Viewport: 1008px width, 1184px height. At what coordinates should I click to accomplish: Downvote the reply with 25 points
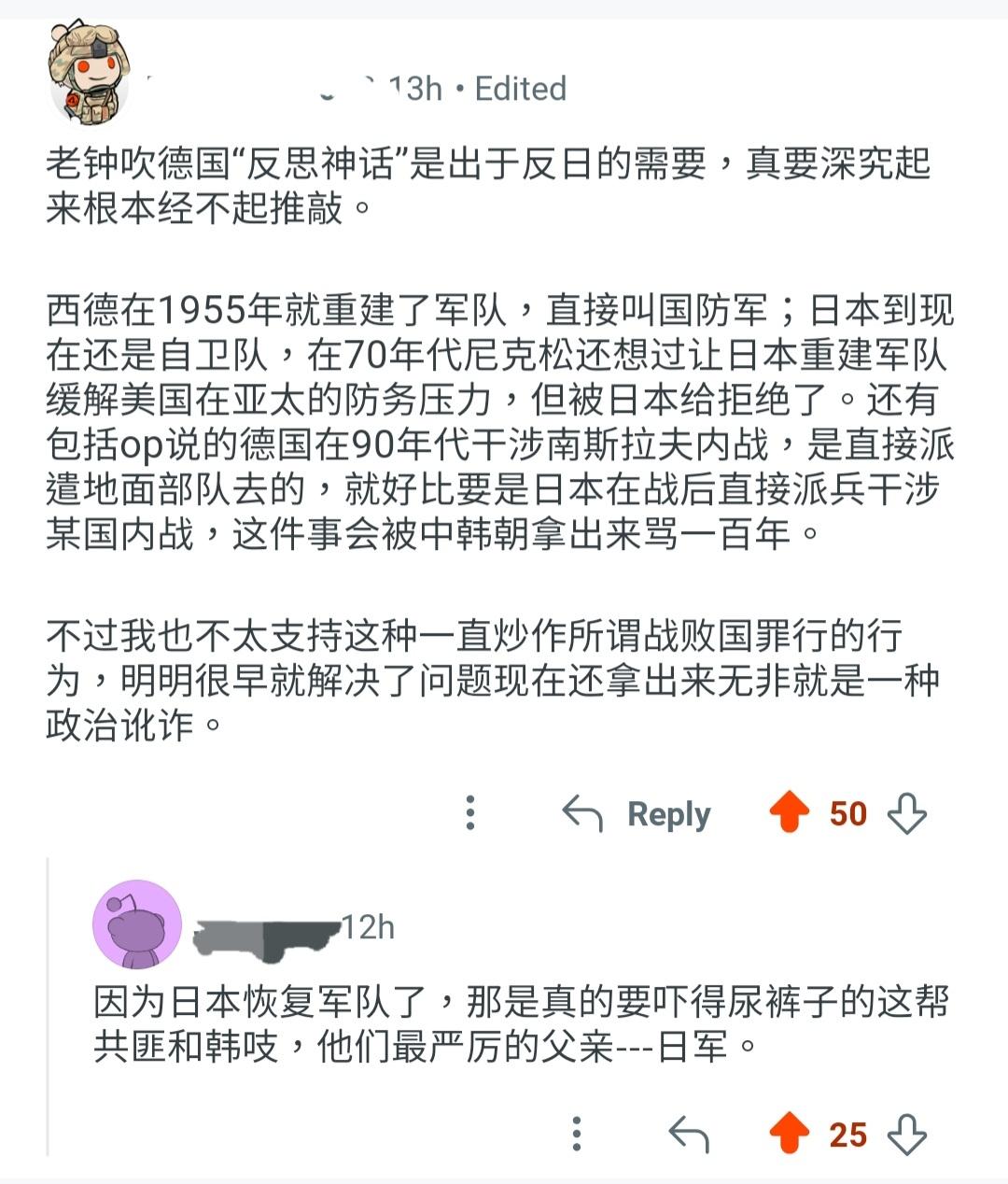pyautogui.click(x=906, y=1135)
